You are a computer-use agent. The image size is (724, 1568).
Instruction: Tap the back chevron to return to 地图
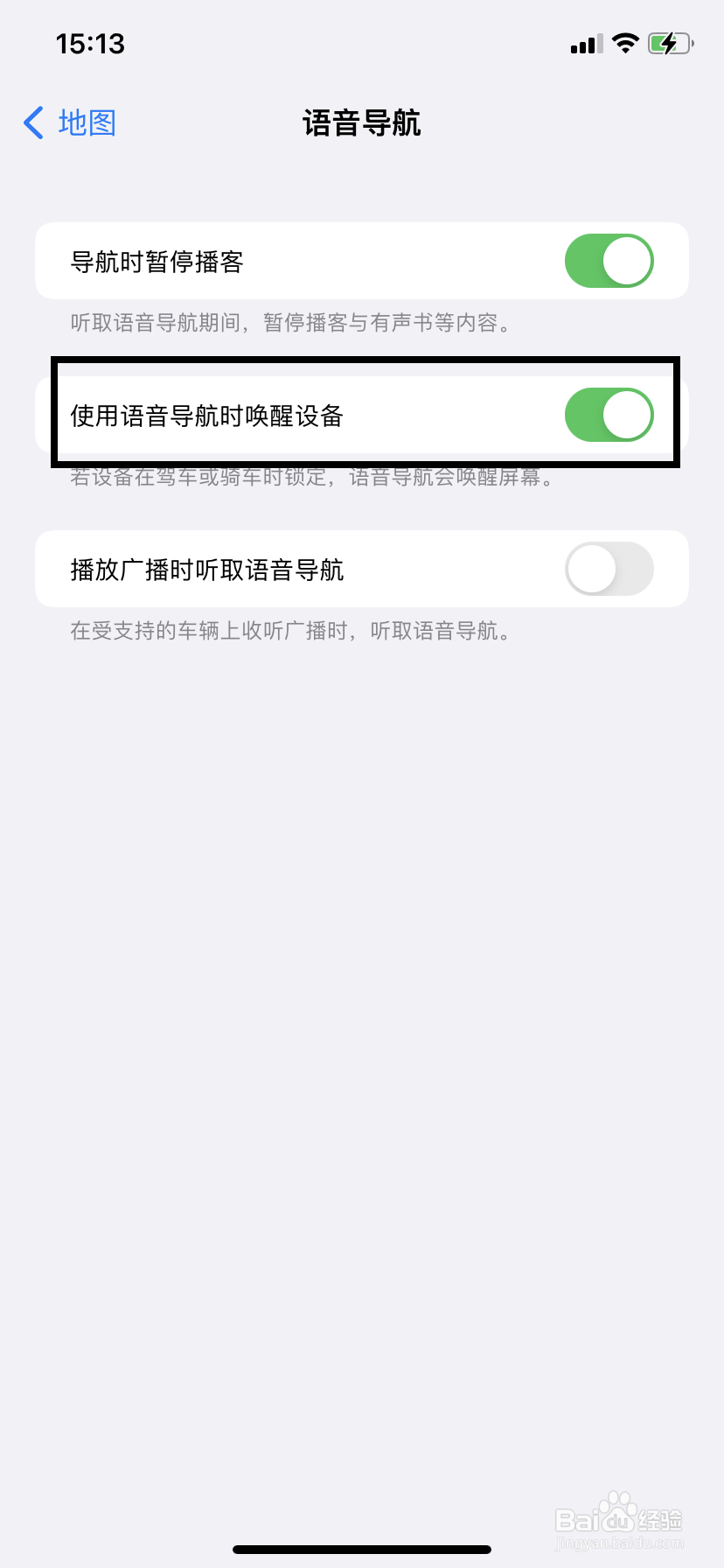(x=32, y=123)
